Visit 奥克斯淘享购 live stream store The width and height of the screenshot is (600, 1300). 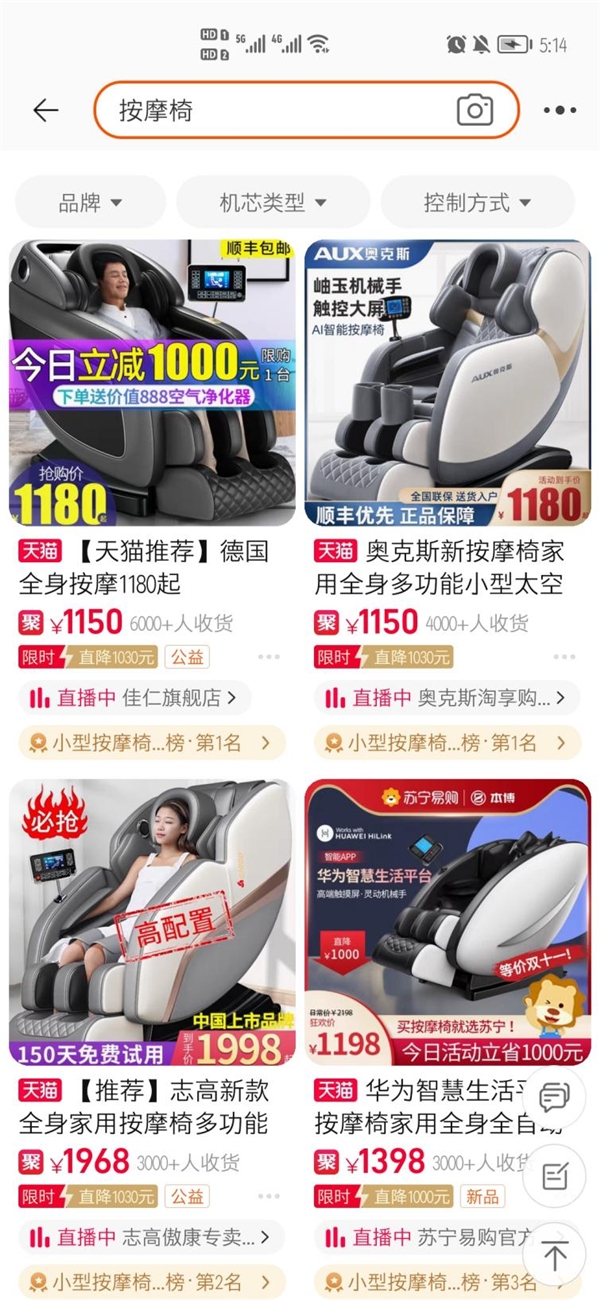[447, 698]
